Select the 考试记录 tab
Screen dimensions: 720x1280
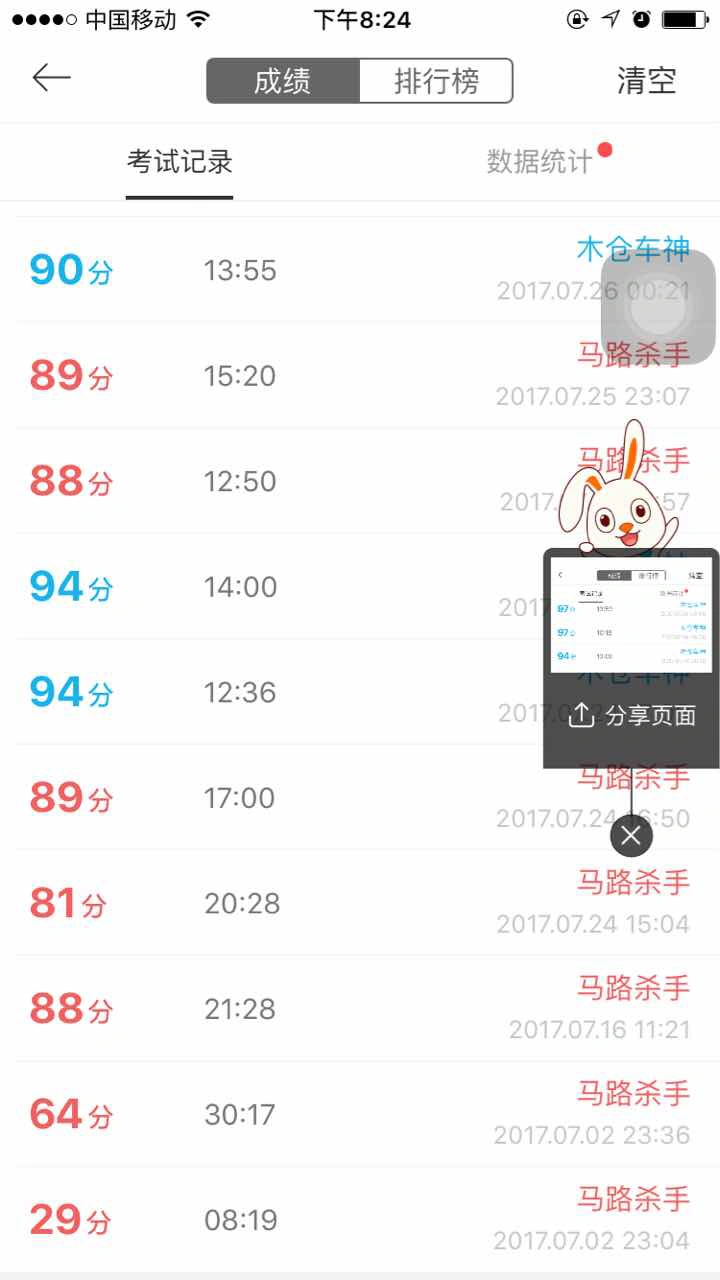(x=180, y=162)
